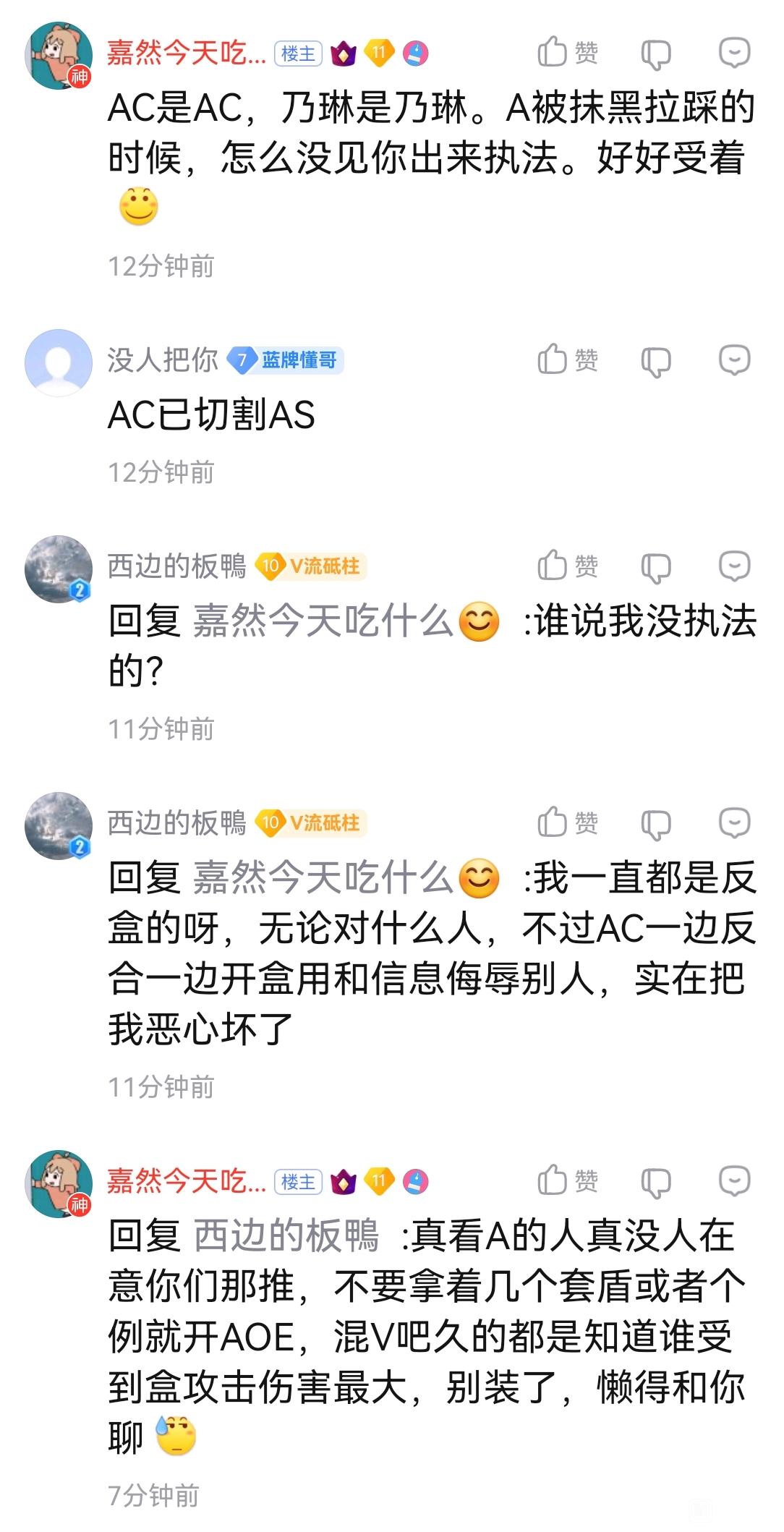The image size is (784, 1532).
Task: Like the comment starting "我一直都是反盒的呀"
Action: pos(568,822)
